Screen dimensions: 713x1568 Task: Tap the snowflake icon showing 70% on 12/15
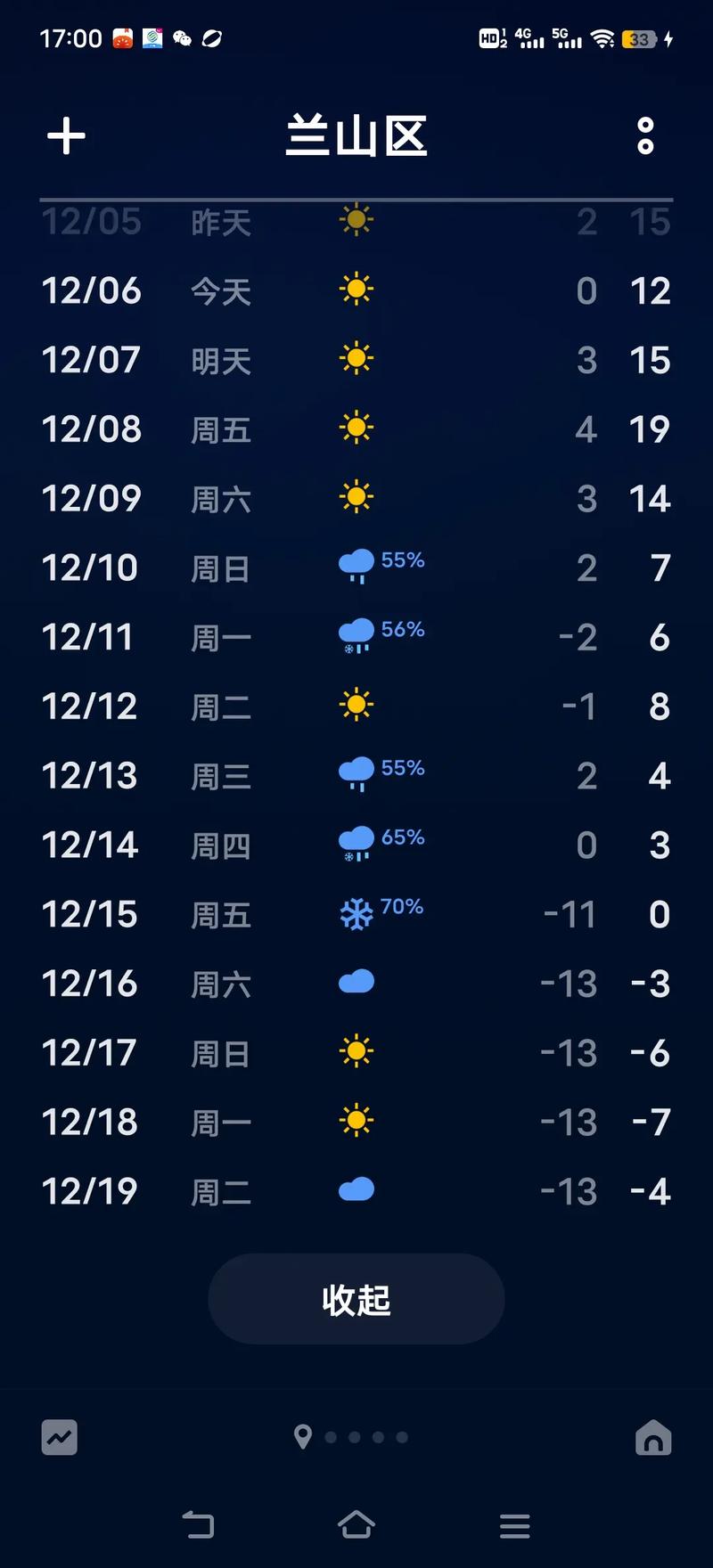coord(356,913)
